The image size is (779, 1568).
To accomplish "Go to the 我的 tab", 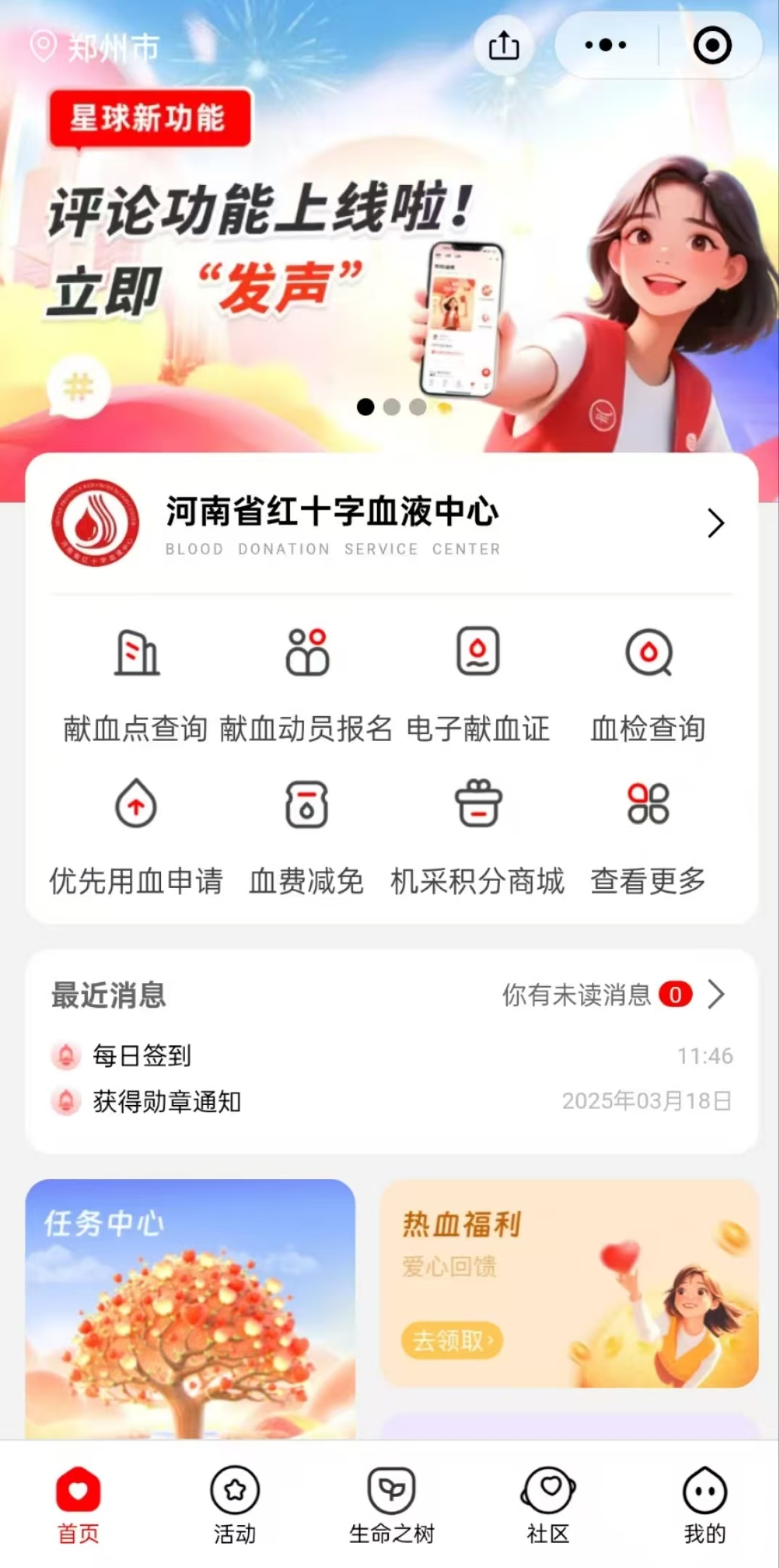I will point(704,1505).
